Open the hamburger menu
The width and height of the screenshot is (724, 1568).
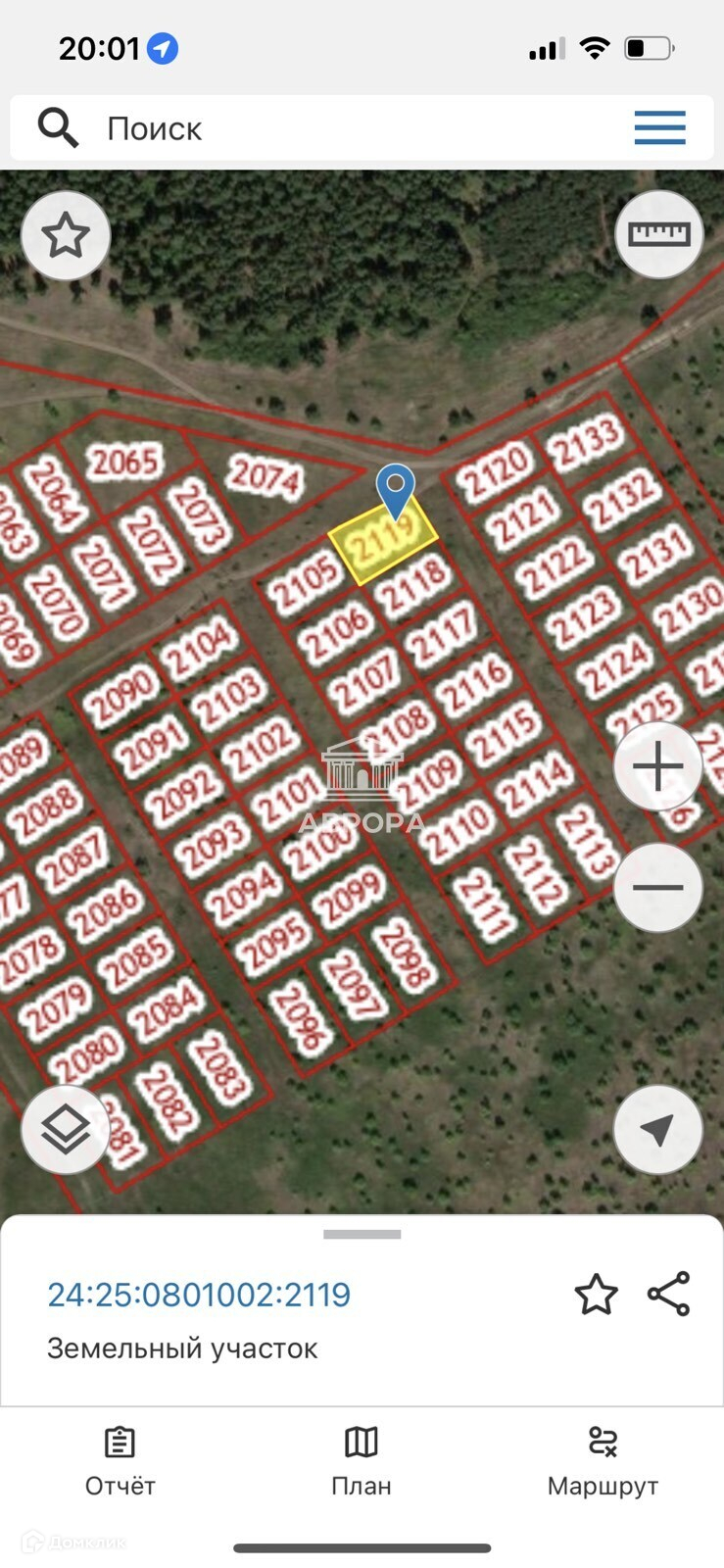(x=659, y=128)
